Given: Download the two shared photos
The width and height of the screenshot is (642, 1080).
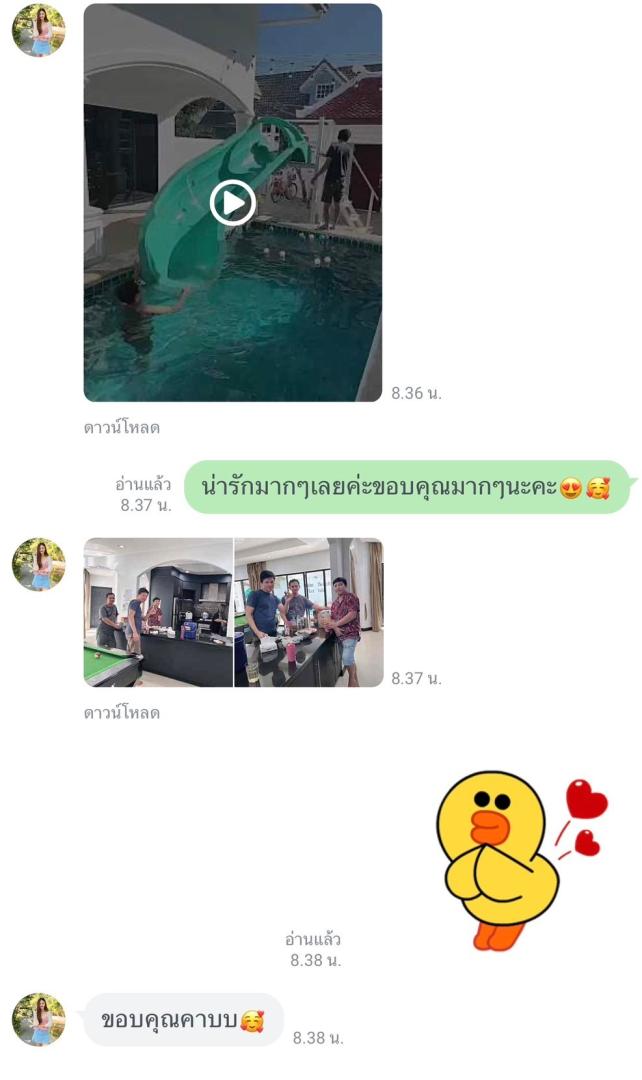Looking at the screenshot, I should 121,713.
